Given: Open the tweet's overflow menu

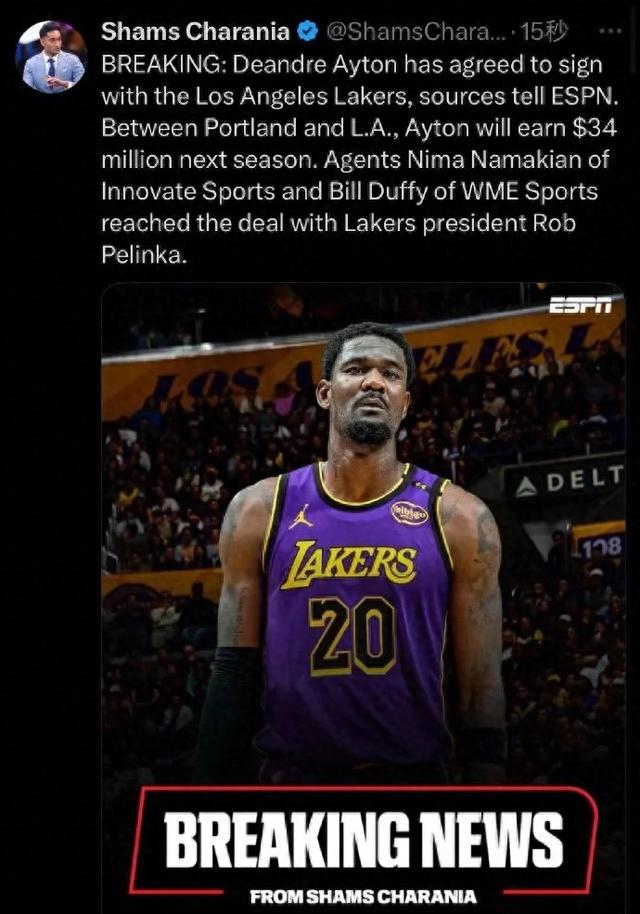Looking at the screenshot, I should [x=609, y=32].
